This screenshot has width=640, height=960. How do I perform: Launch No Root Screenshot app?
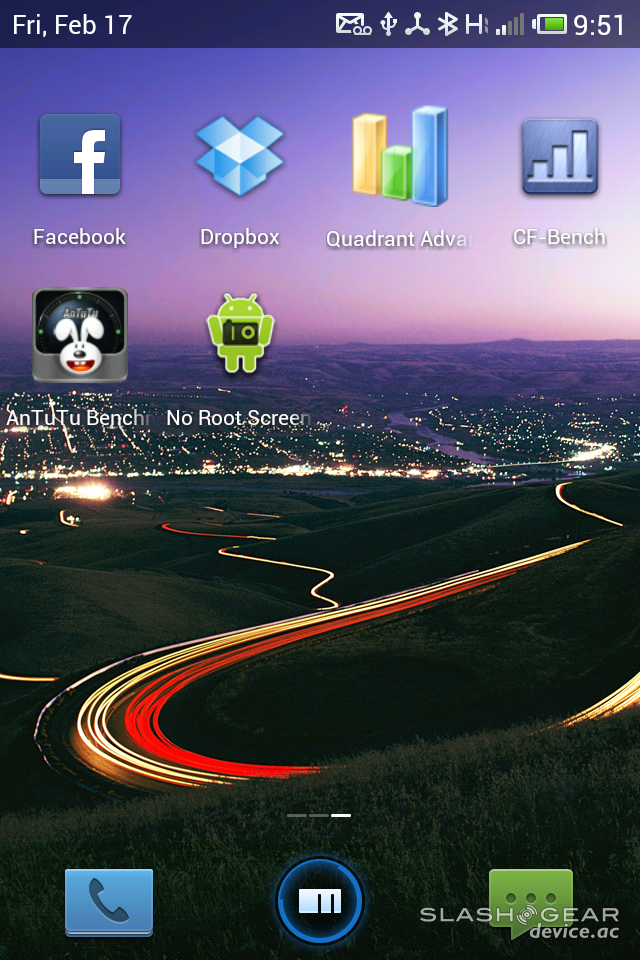coord(240,334)
